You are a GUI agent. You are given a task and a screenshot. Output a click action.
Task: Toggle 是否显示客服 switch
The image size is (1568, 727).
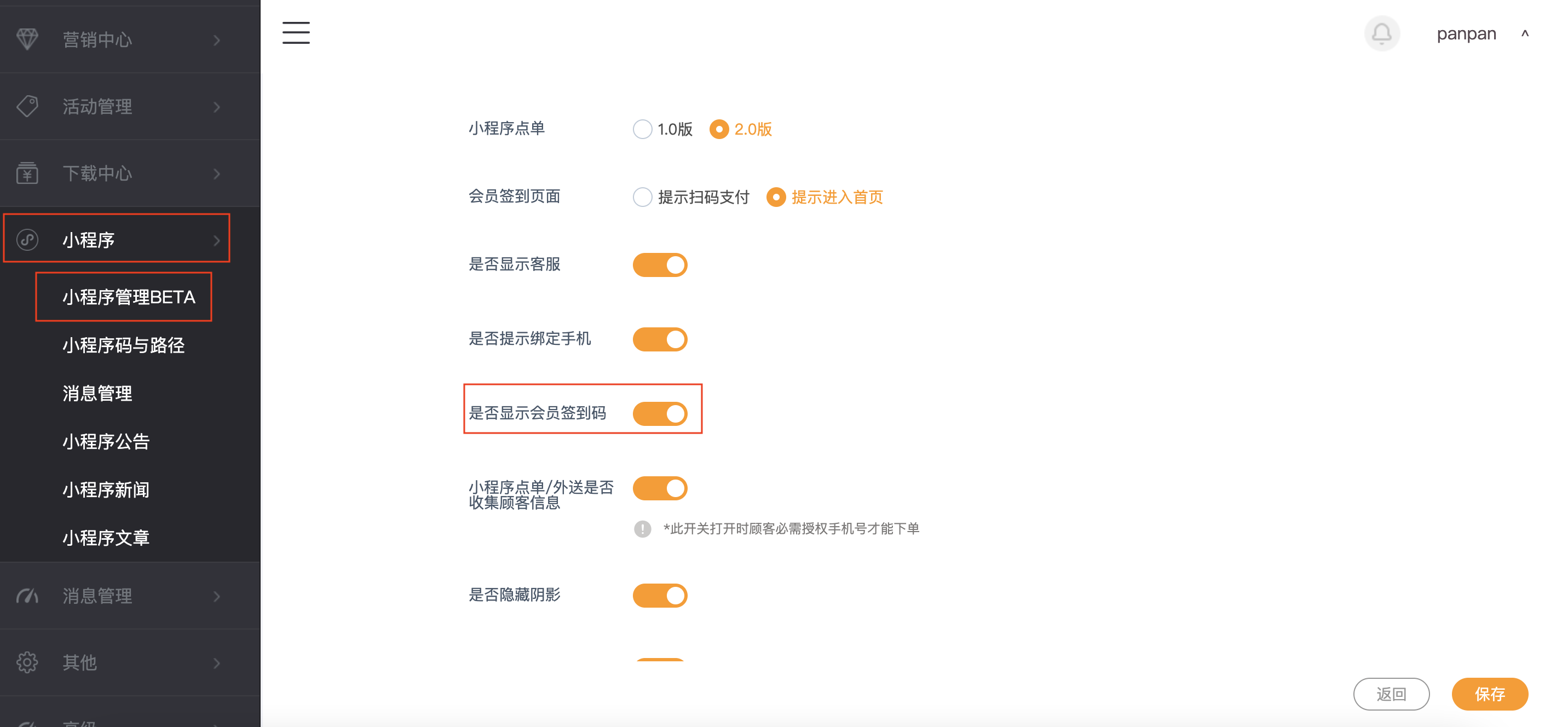[660, 265]
